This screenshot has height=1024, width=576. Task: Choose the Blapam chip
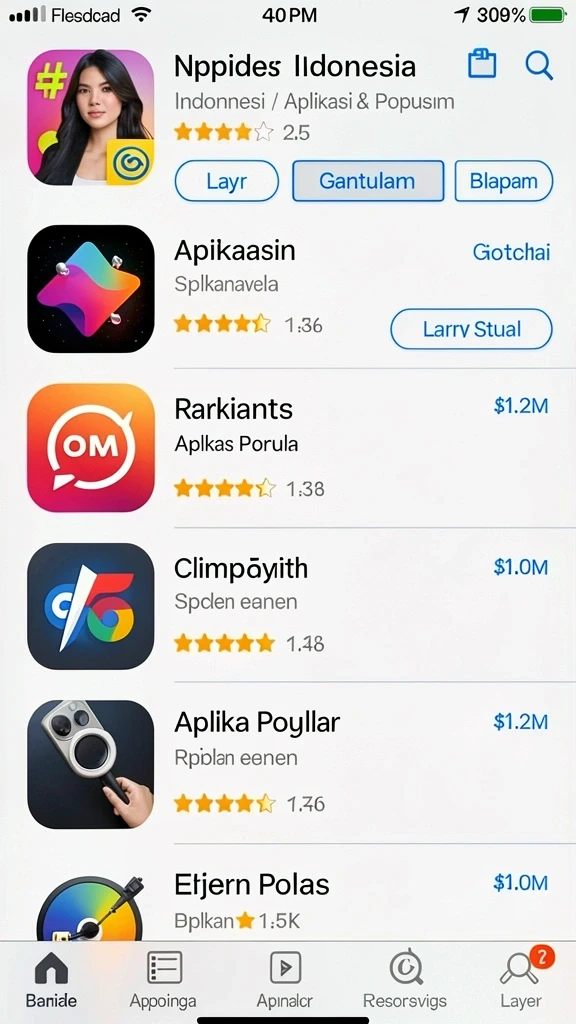click(x=504, y=181)
